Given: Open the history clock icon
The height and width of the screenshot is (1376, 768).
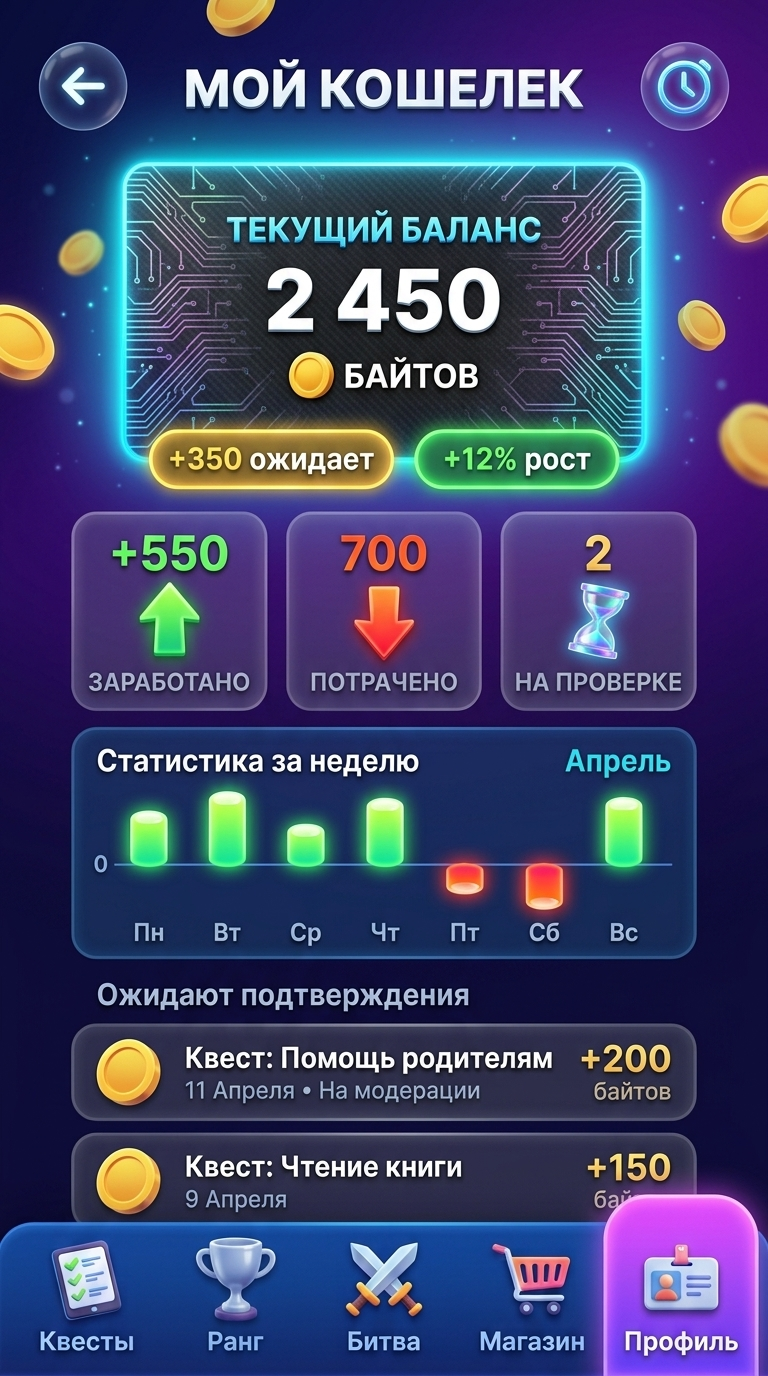Looking at the screenshot, I should (x=684, y=86).
